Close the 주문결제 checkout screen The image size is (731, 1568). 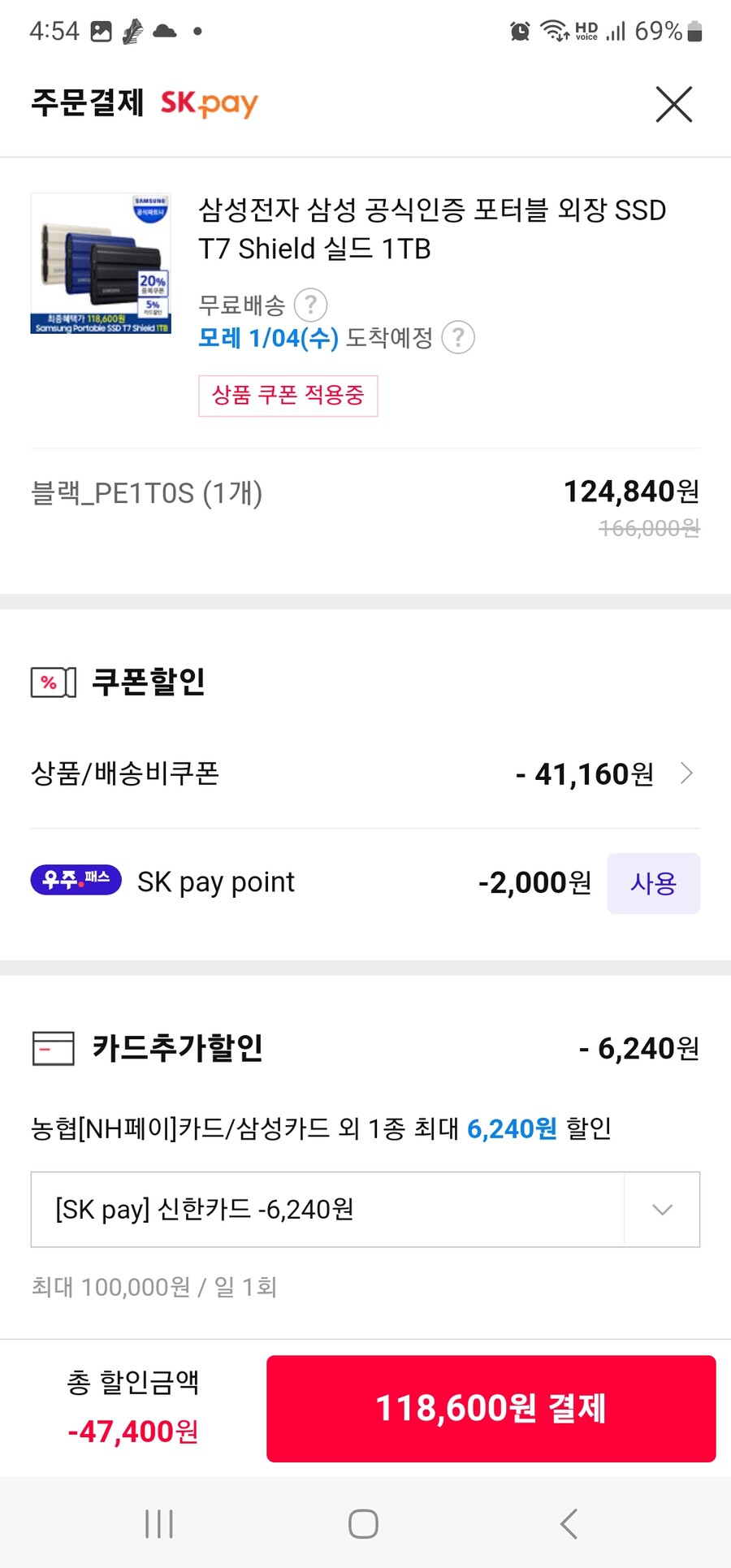pos(673,104)
